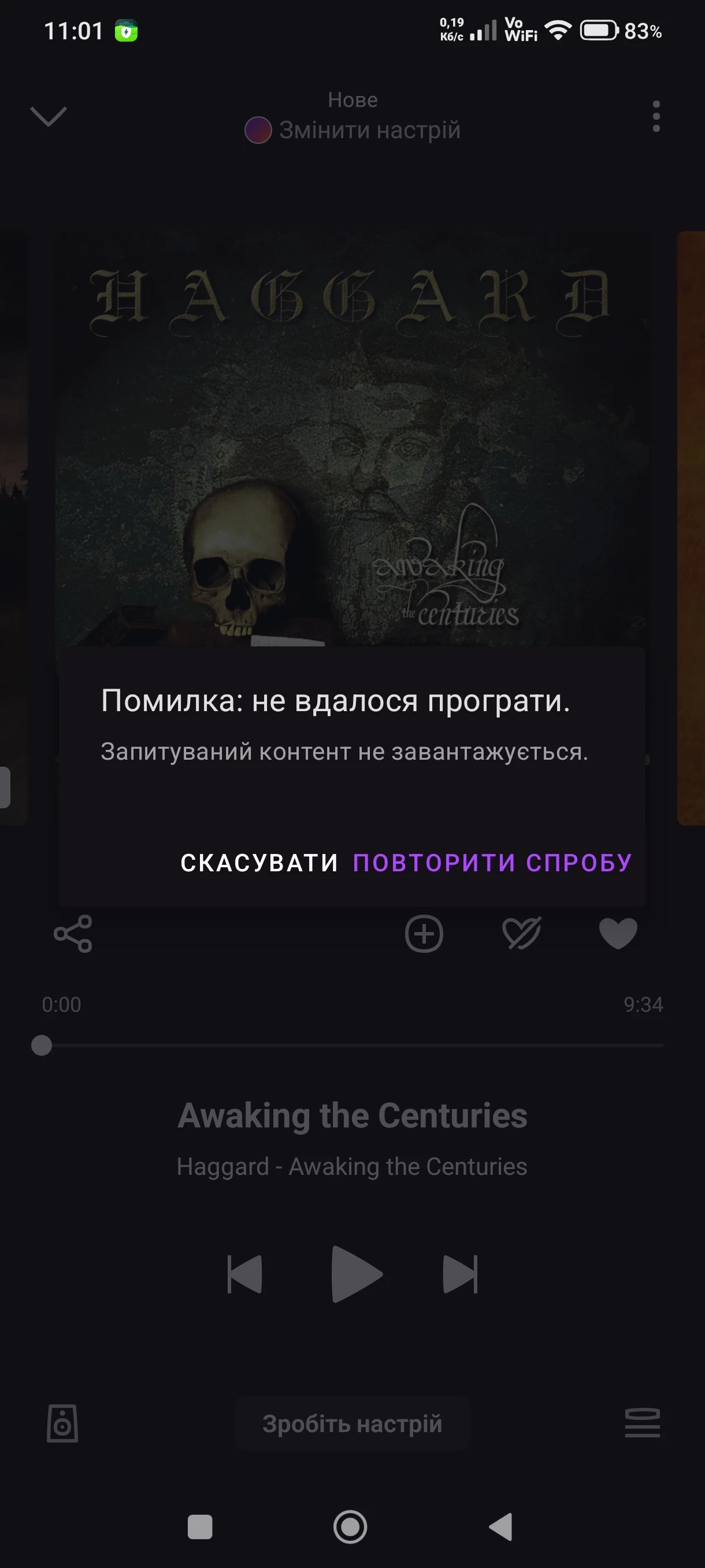Start playback with the play button
The image size is (705, 1568).
[355, 1274]
